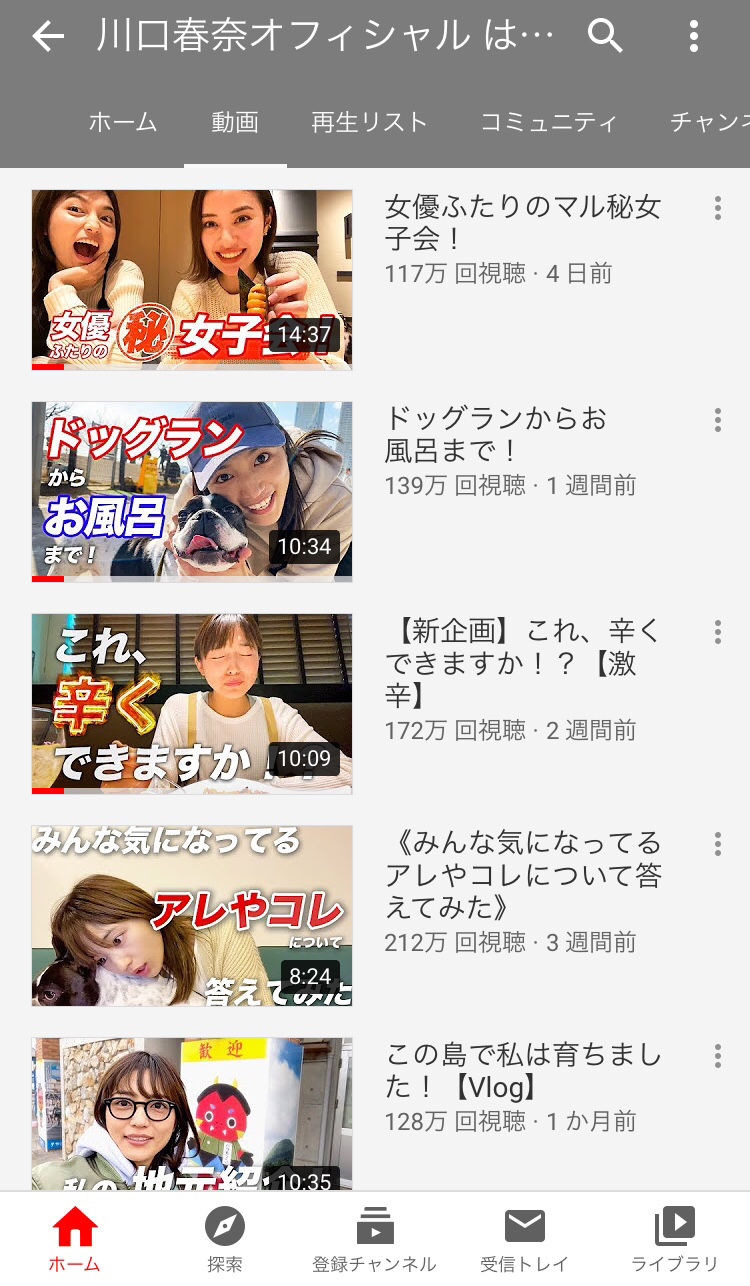Viewport: 750px width, 1286px height.
Task: Open the 受信トレイ inbox
Action: [524, 1238]
